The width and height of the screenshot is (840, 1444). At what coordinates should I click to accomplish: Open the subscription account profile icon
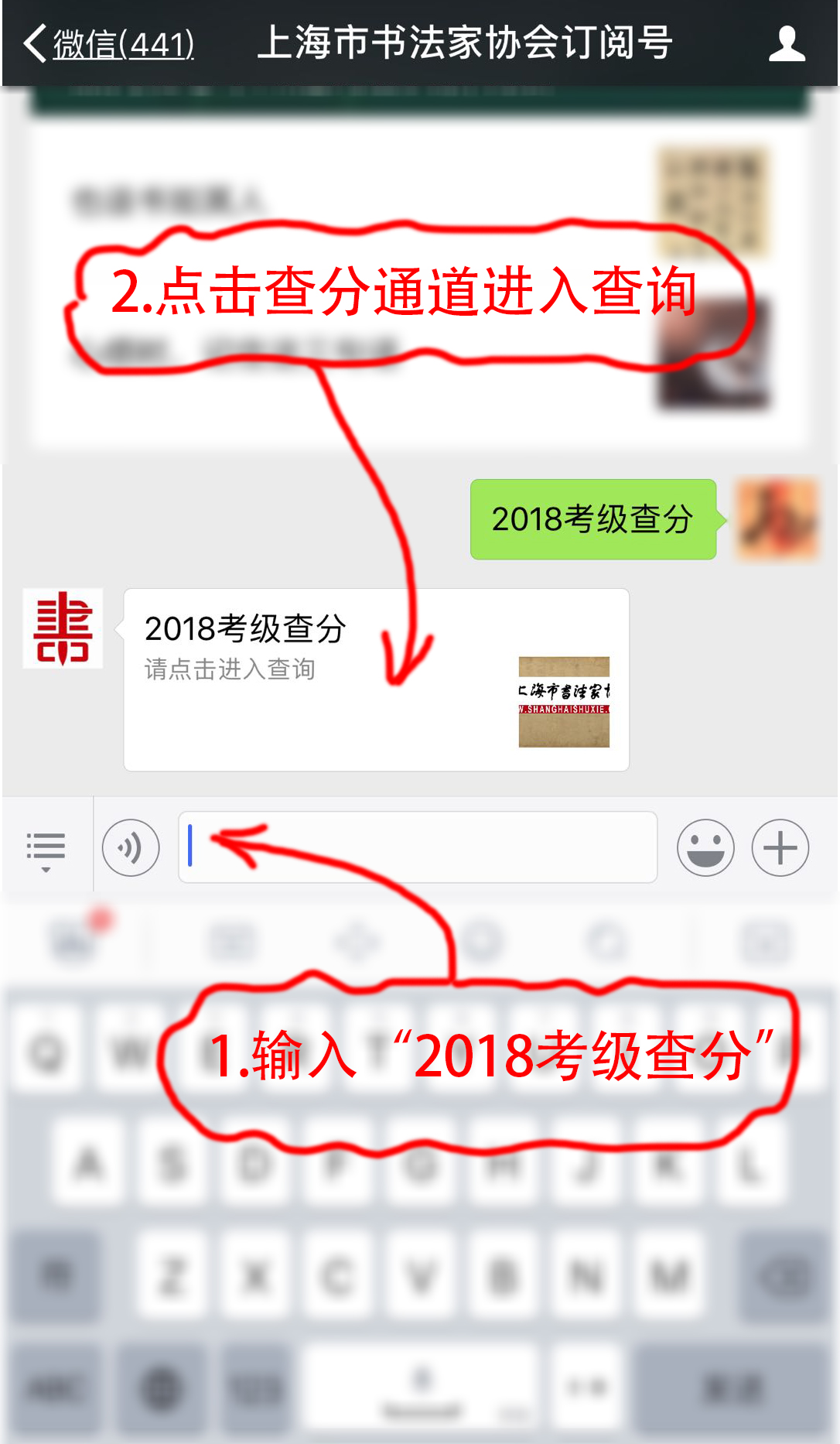pos(787,44)
